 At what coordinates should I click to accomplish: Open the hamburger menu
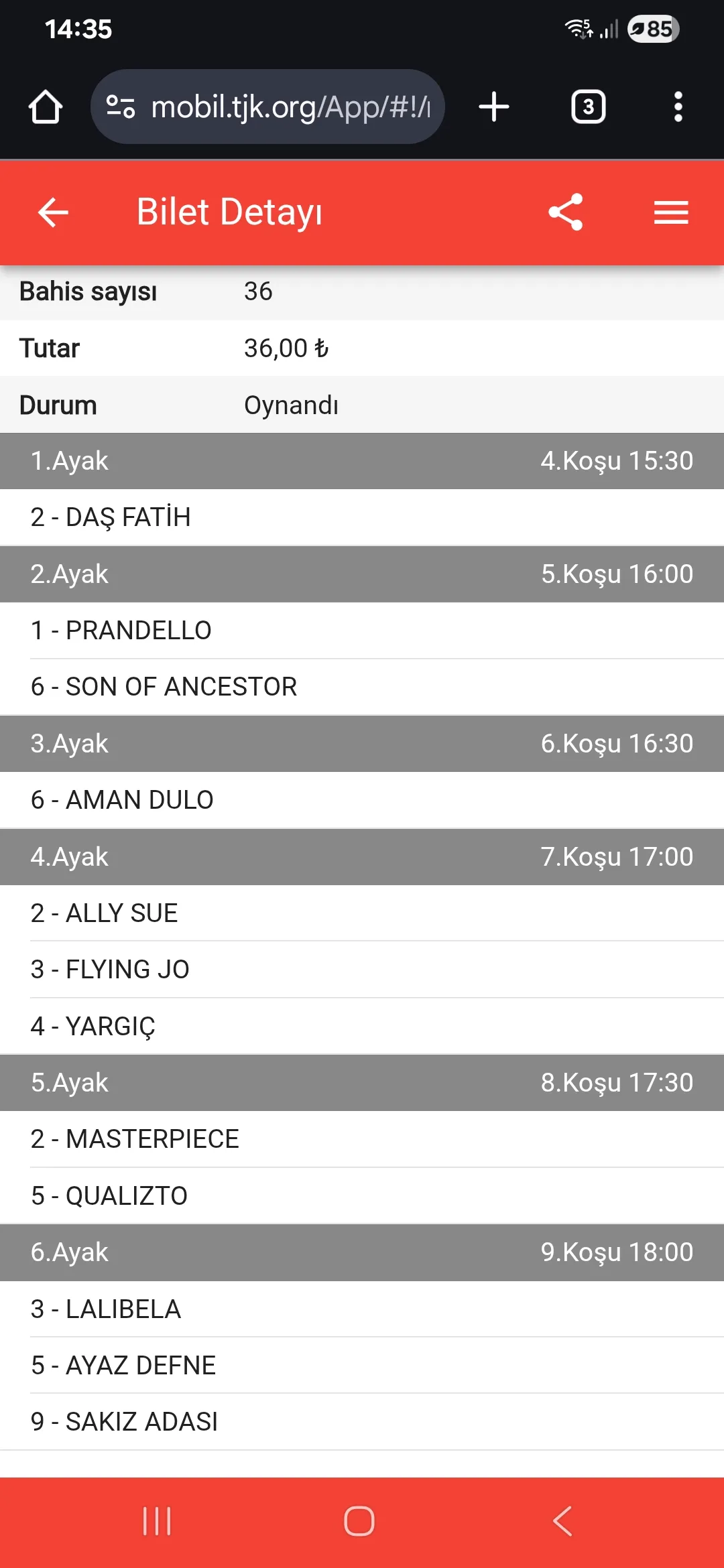(x=671, y=212)
